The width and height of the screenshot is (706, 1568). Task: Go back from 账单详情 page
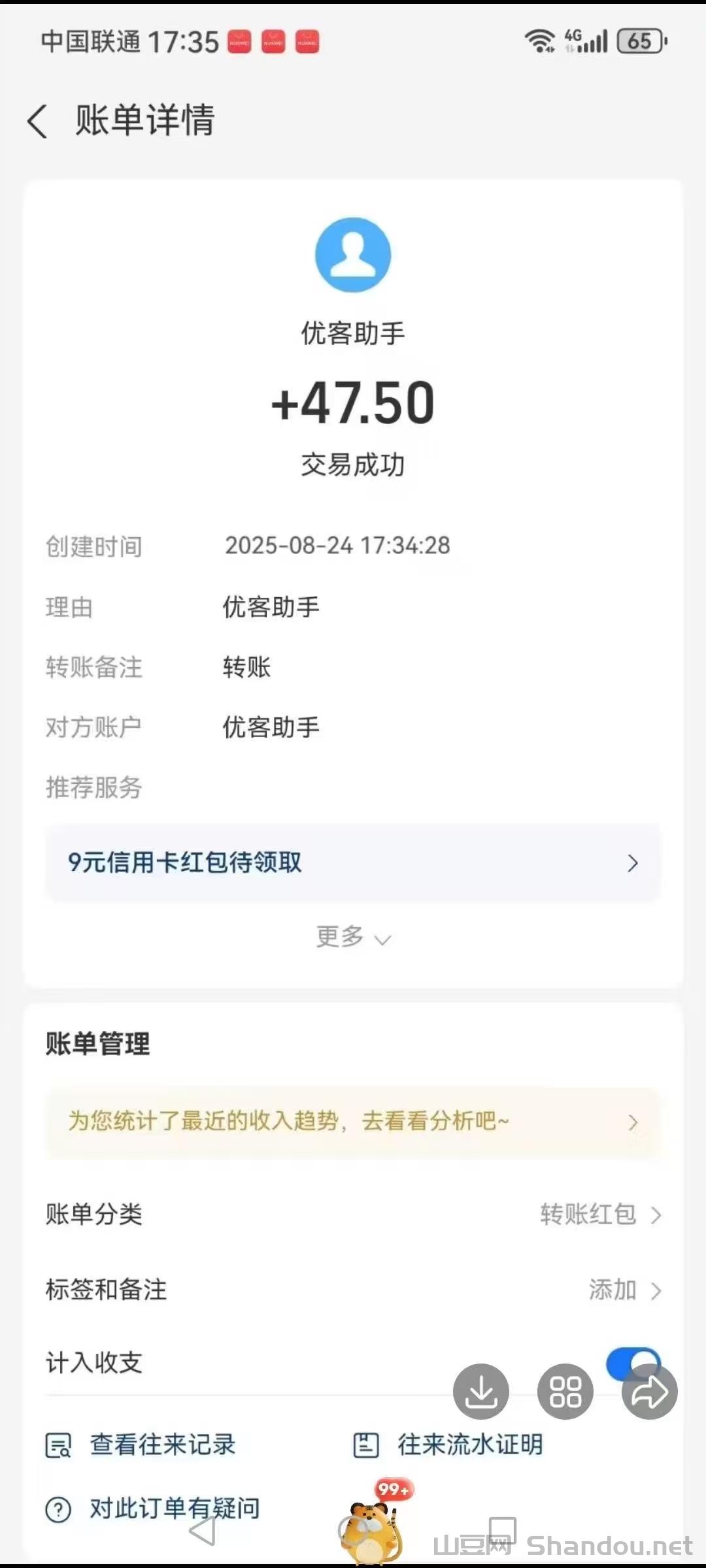[38, 122]
